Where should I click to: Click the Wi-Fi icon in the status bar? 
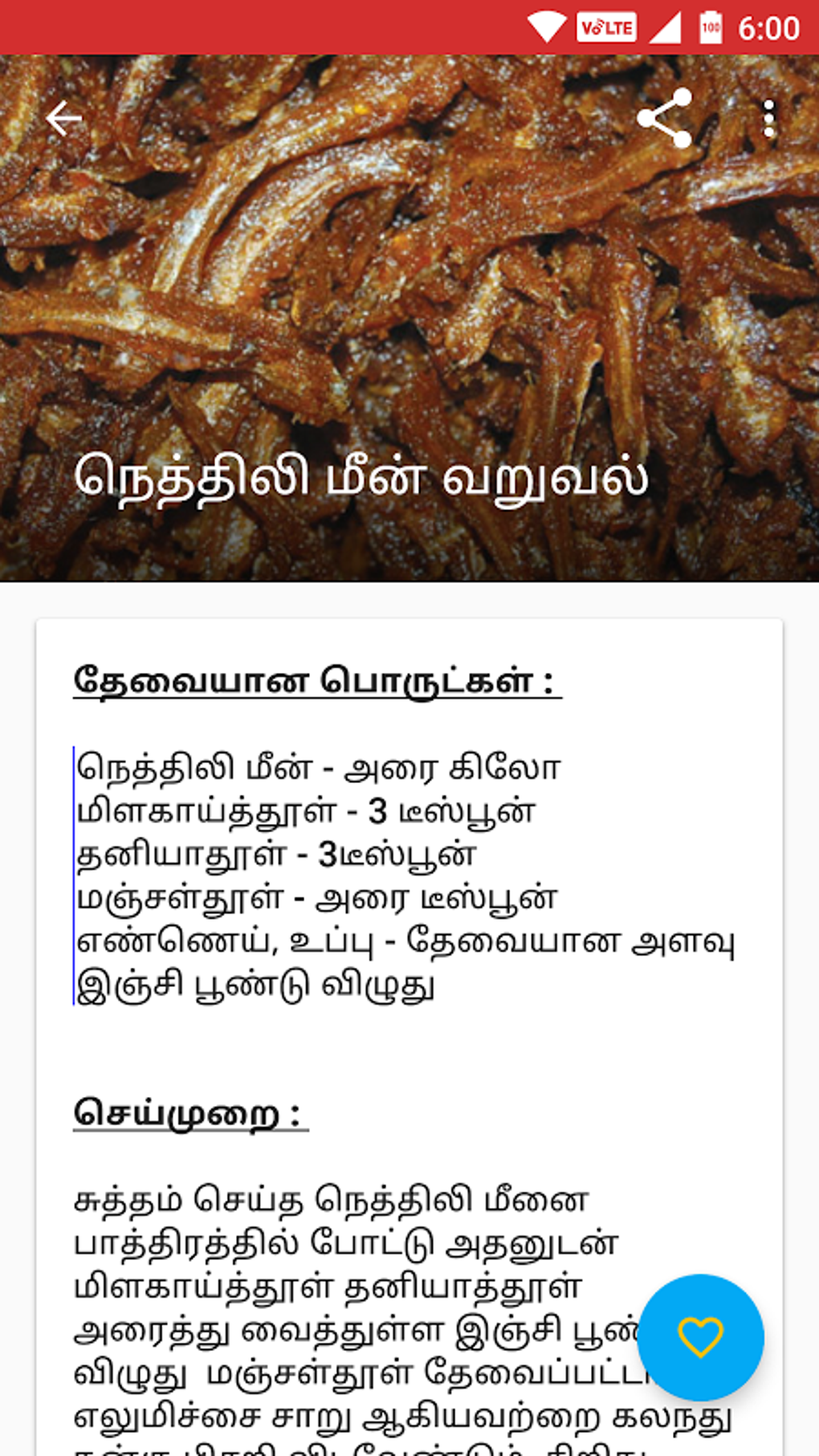click(548, 27)
